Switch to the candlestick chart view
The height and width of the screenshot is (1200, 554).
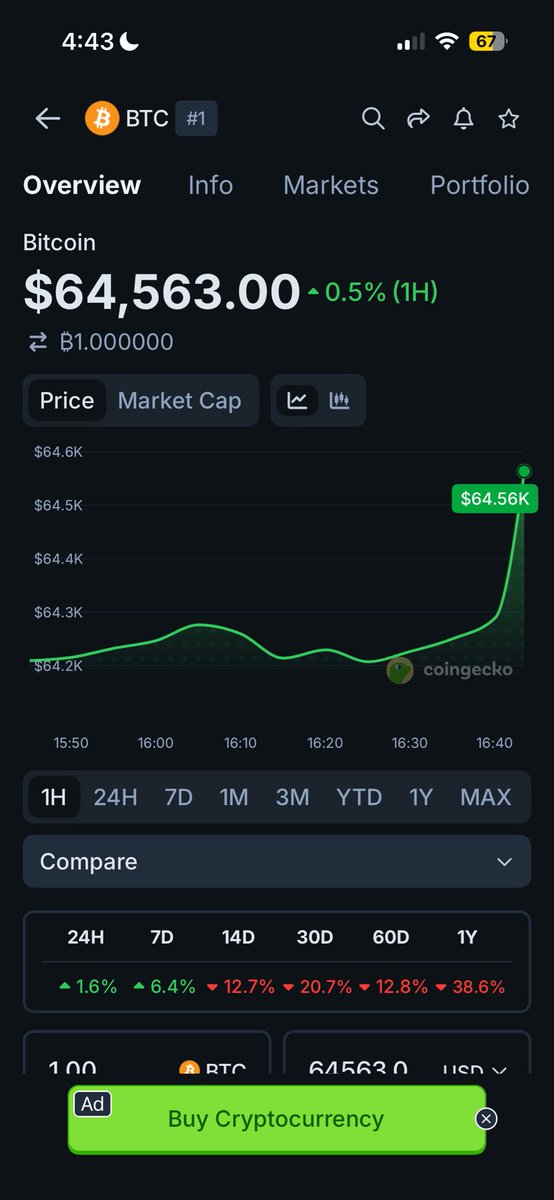click(x=340, y=401)
